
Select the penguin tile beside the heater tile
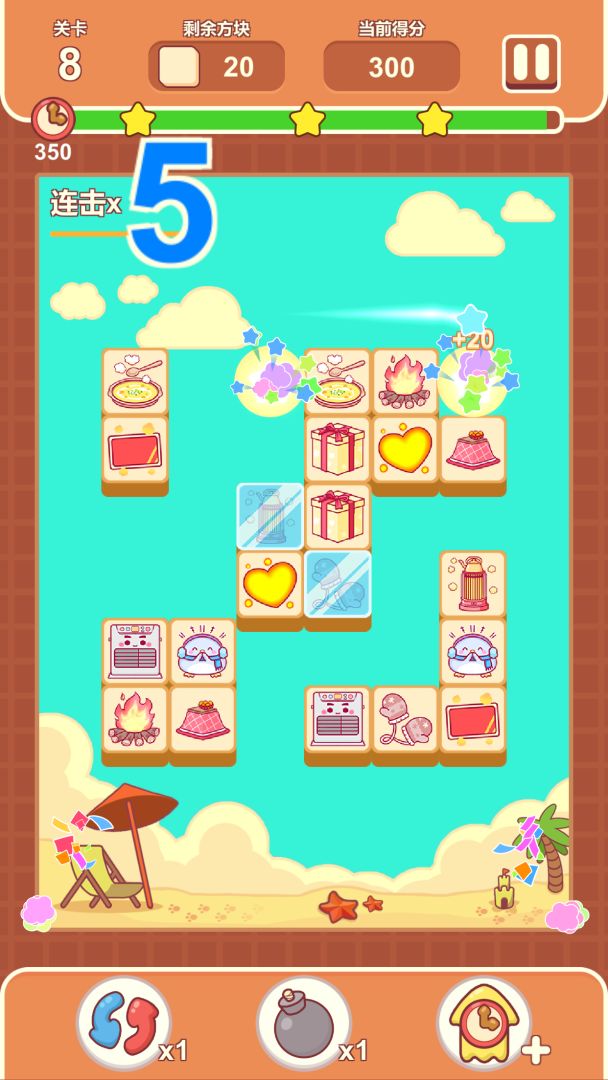click(202, 651)
